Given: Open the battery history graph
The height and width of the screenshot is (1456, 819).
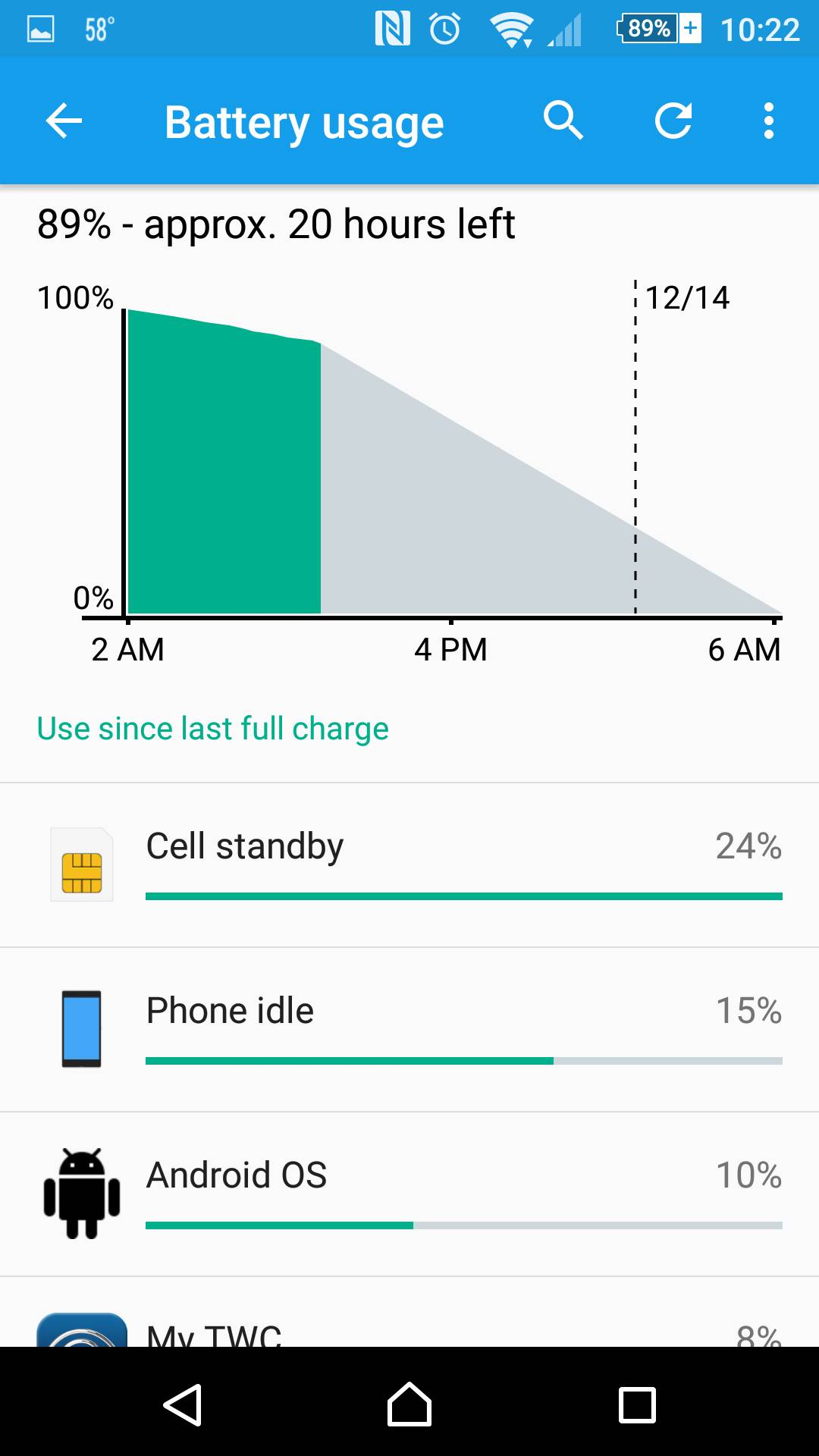Looking at the screenshot, I should (x=409, y=470).
